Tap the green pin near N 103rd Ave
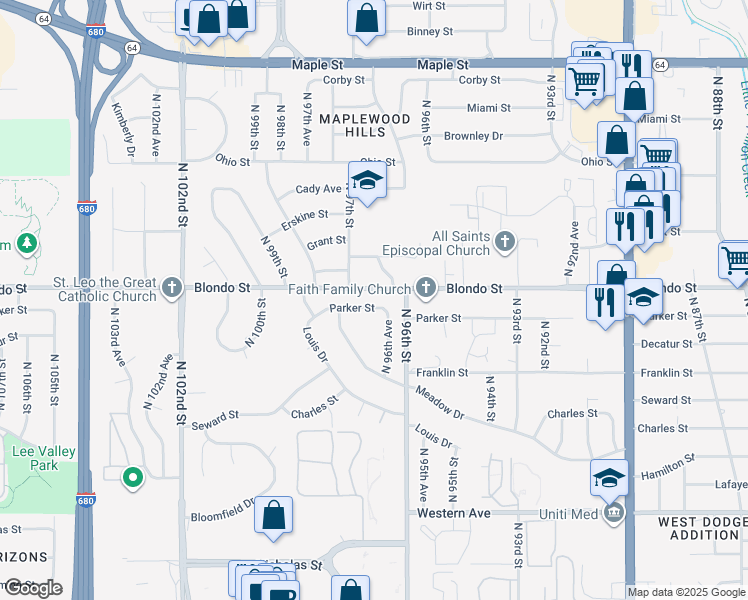This screenshot has height=600, width=748. click(x=133, y=478)
